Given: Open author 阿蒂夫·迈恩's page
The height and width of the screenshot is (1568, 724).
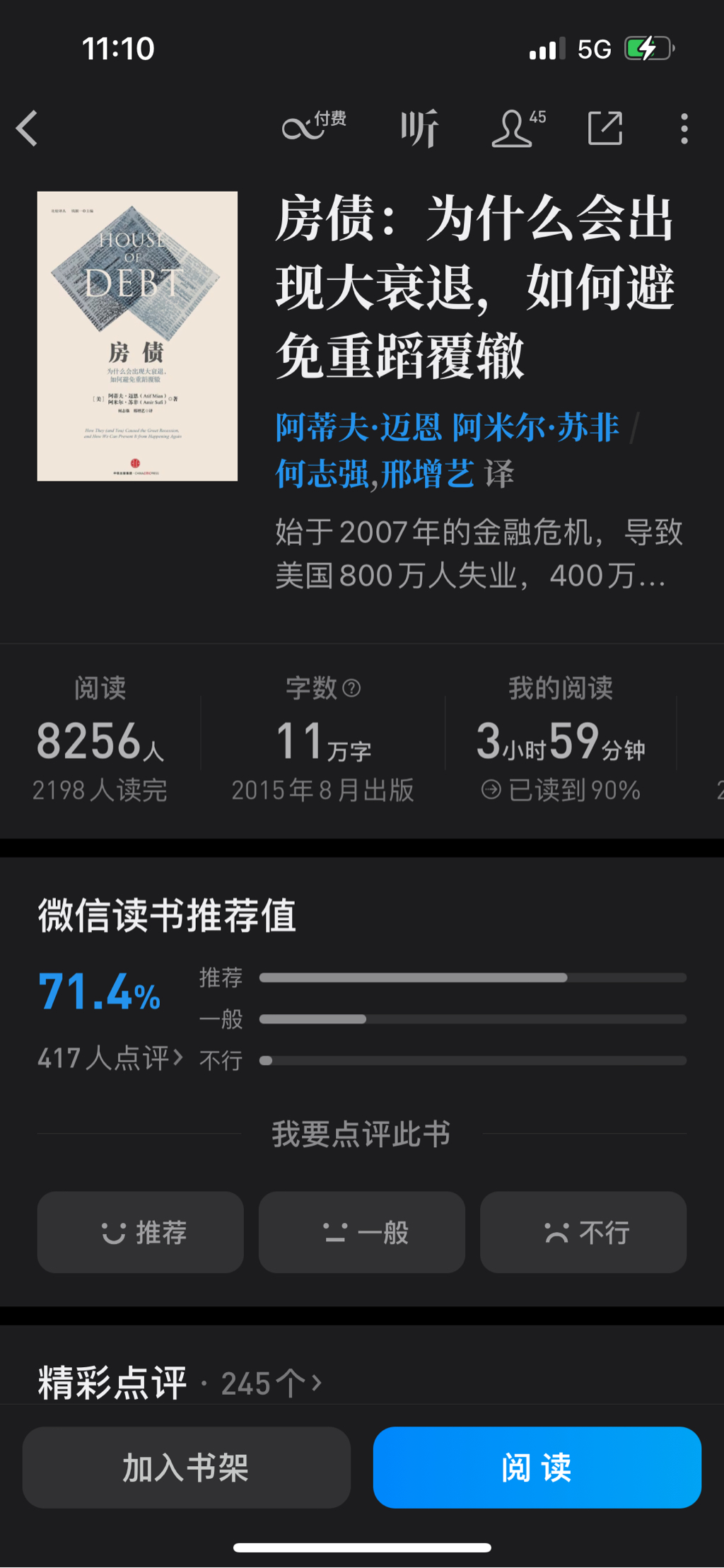Looking at the screenshot, I should [x=358, y=428].
